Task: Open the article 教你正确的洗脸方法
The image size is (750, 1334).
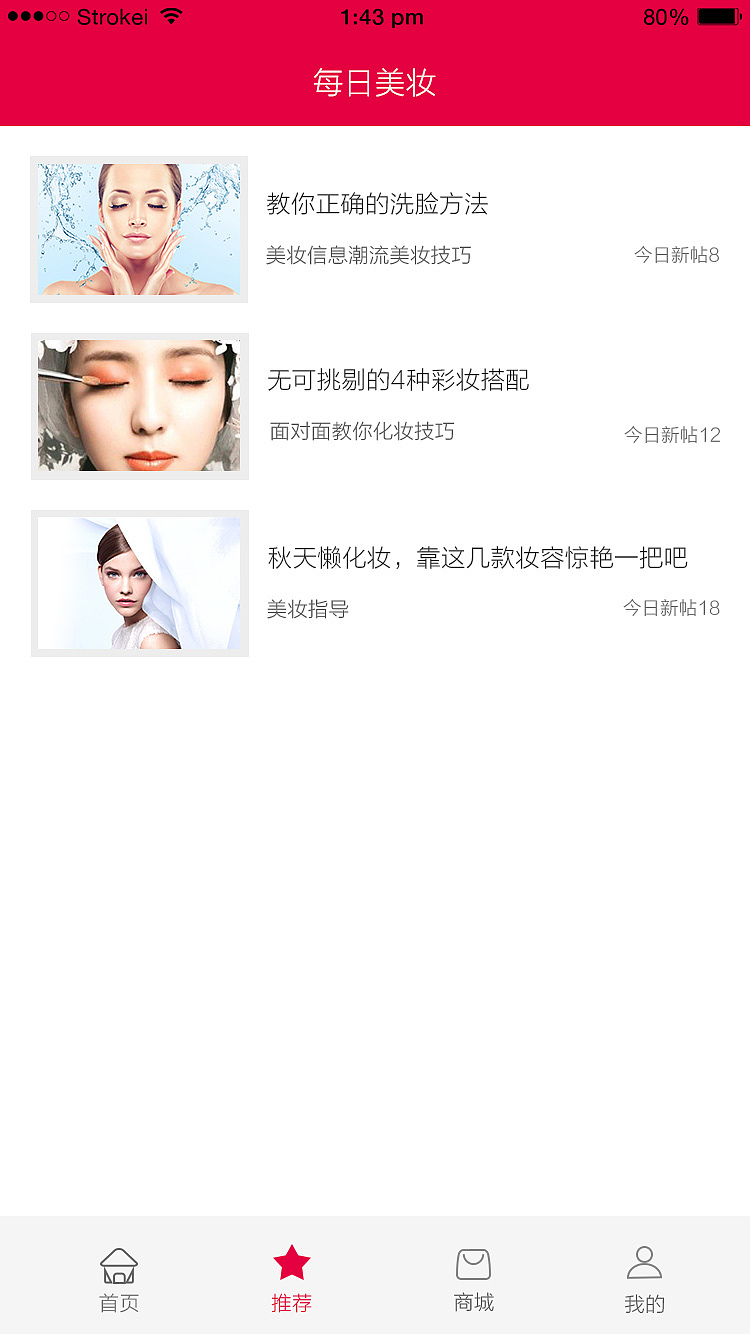Action: [378, 204]
